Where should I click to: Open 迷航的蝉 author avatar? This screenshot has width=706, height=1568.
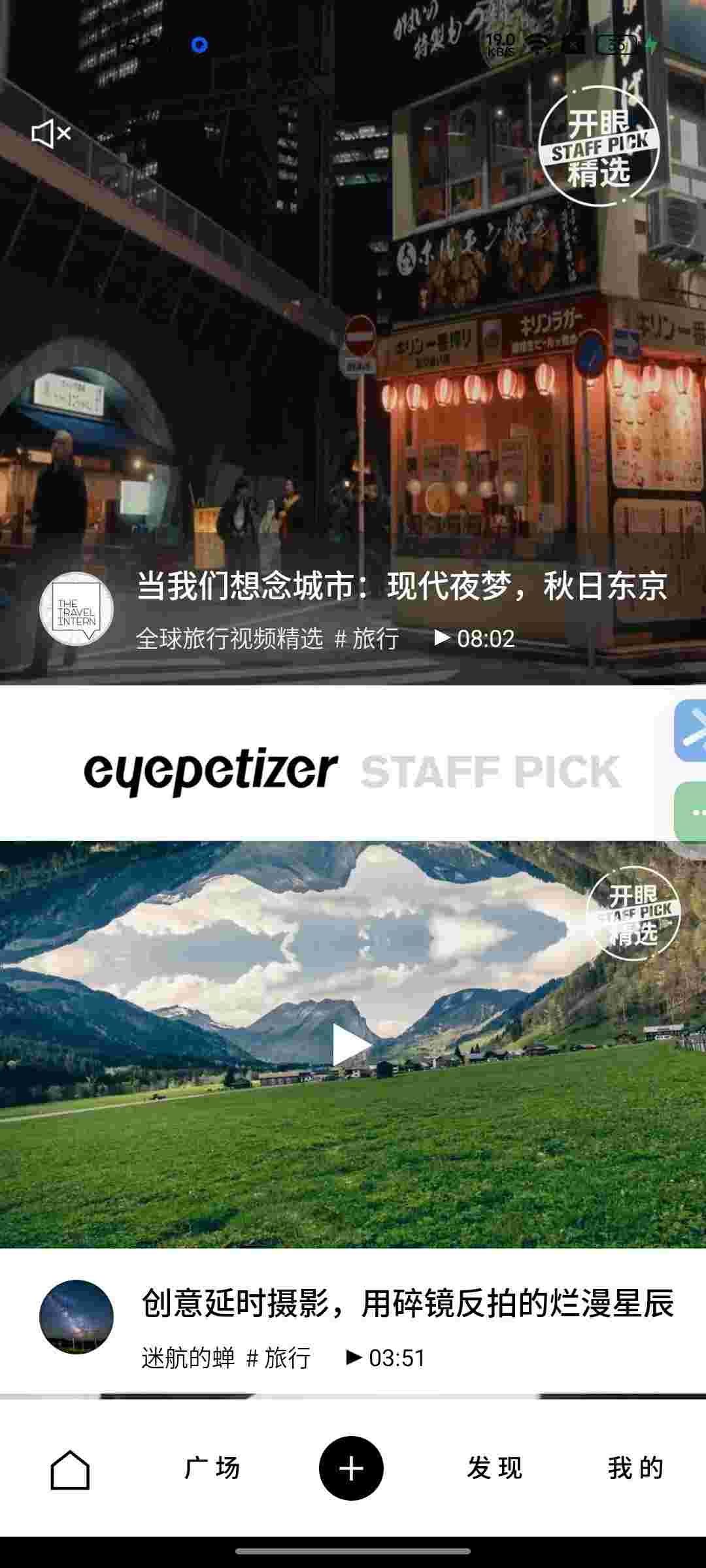76,1316
